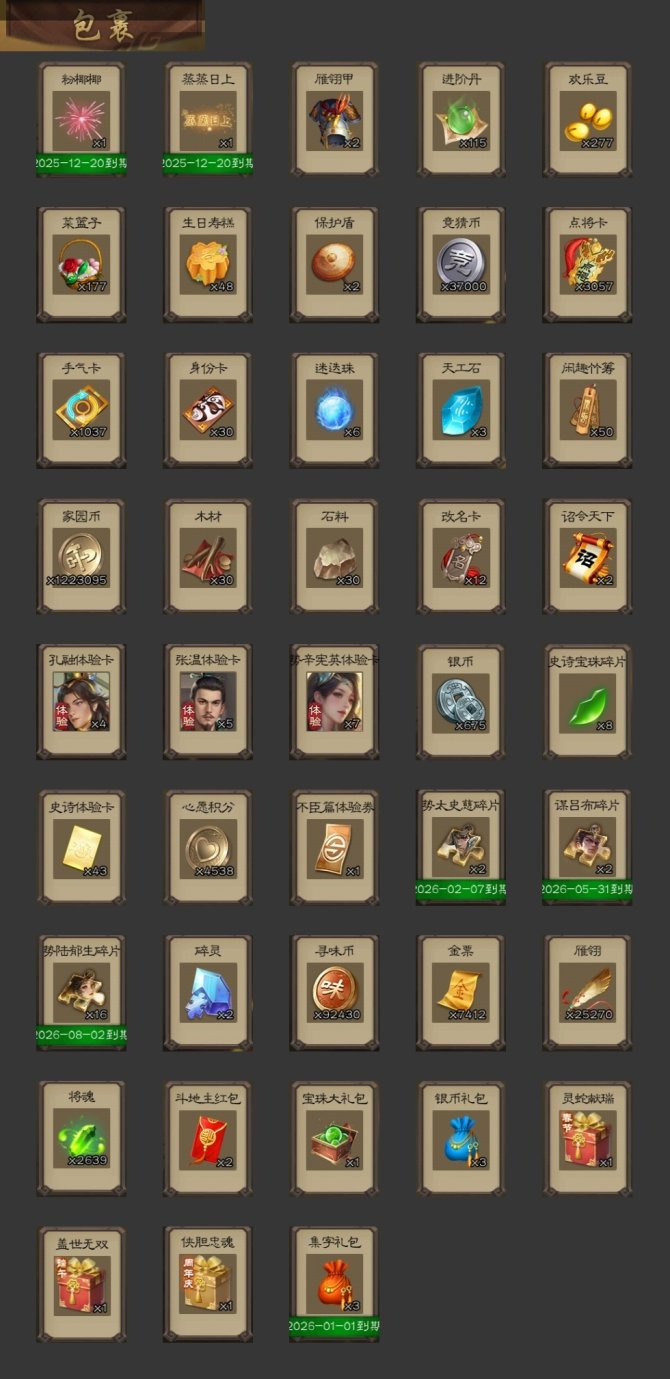Open the 进阶丹 item

(x=461, y=121)
